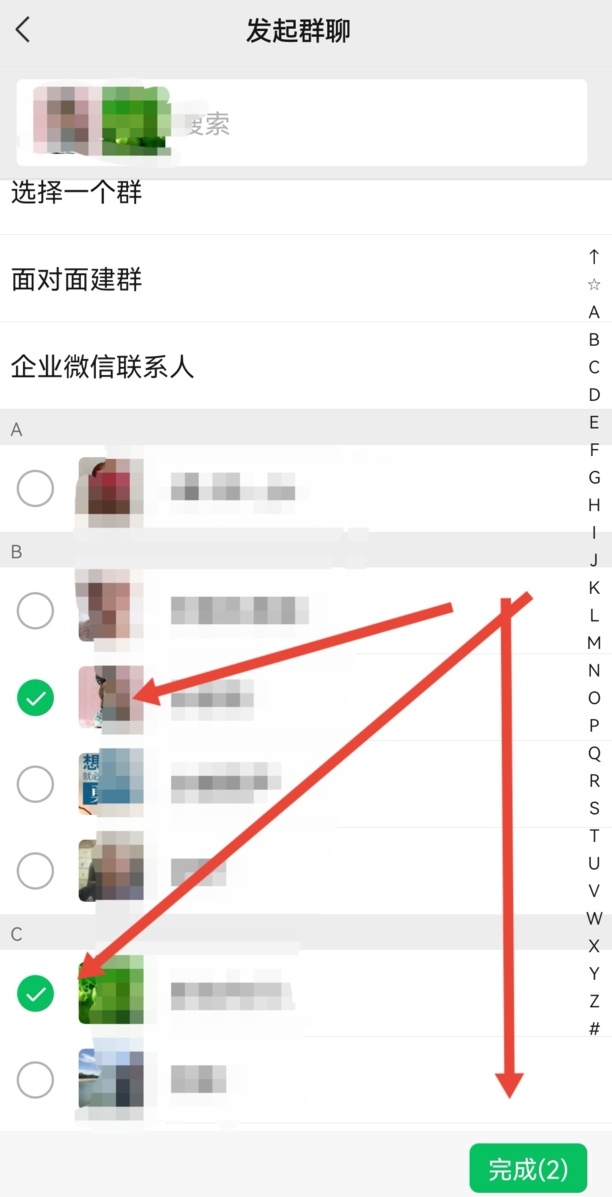Uncheck the selected contact in section B
Viewport: 612px width, 1197px height.
tap(36, 698)
